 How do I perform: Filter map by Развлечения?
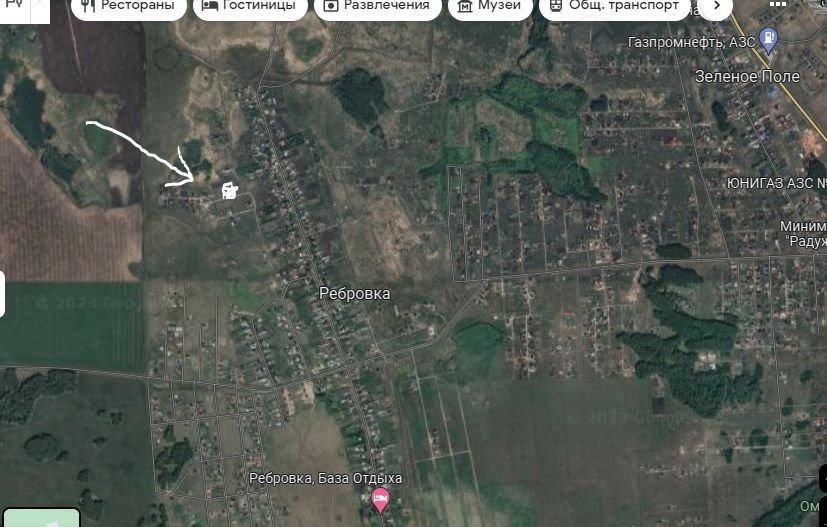tap(378, 6)
